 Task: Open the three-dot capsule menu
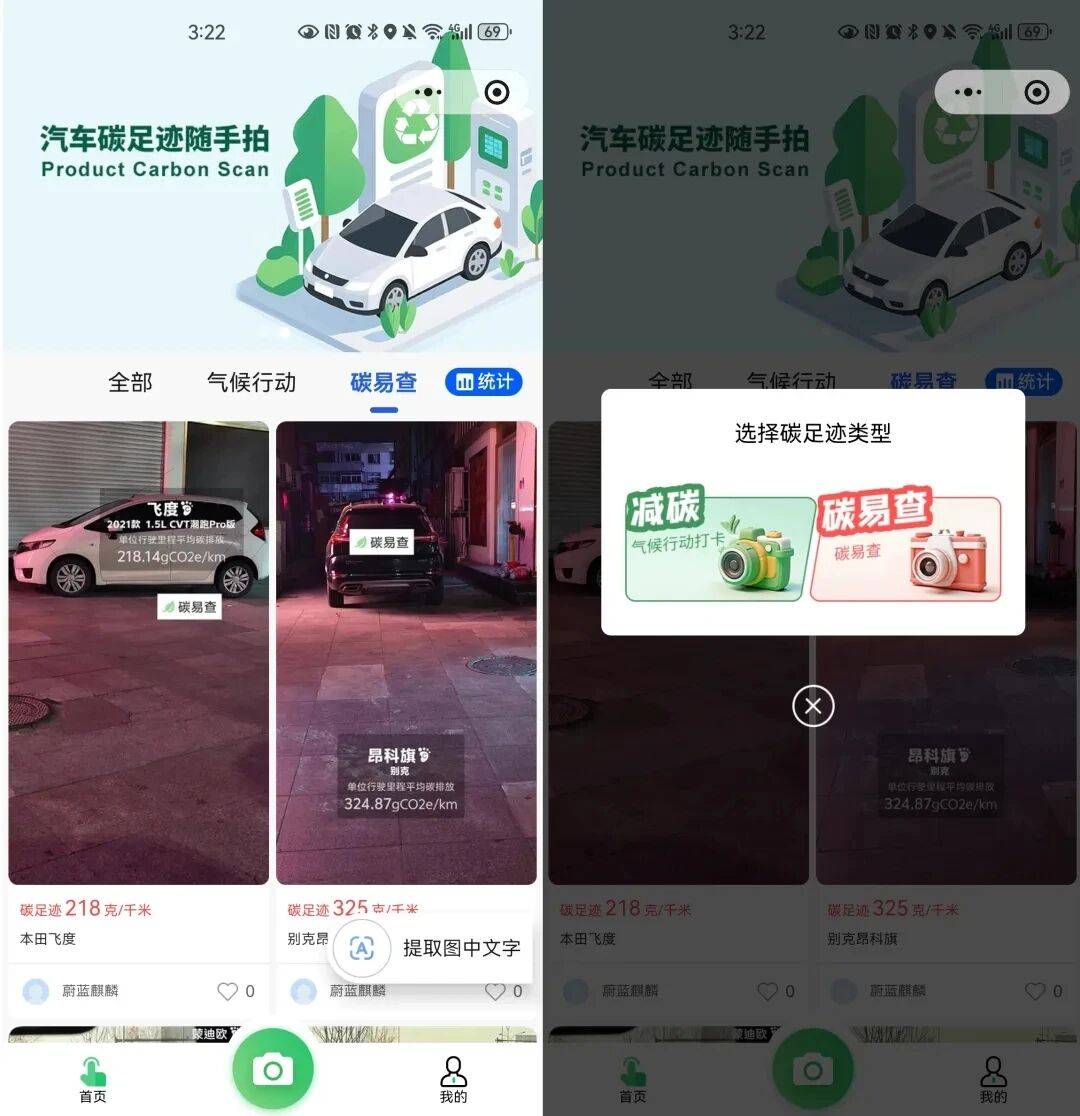click(x=427, y=92)
